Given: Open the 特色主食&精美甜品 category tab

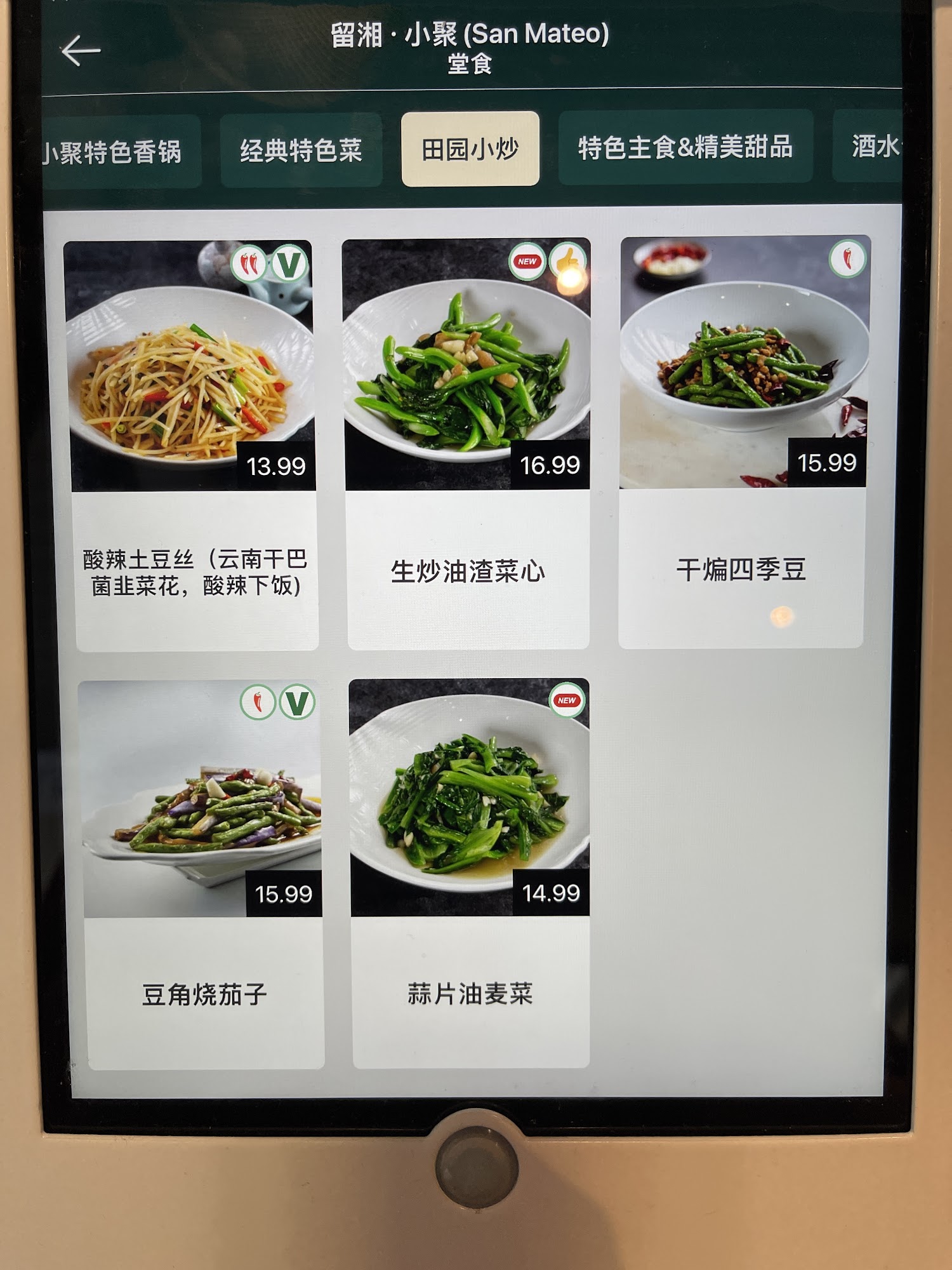Looking at the screenshot, I should [685, 147].
